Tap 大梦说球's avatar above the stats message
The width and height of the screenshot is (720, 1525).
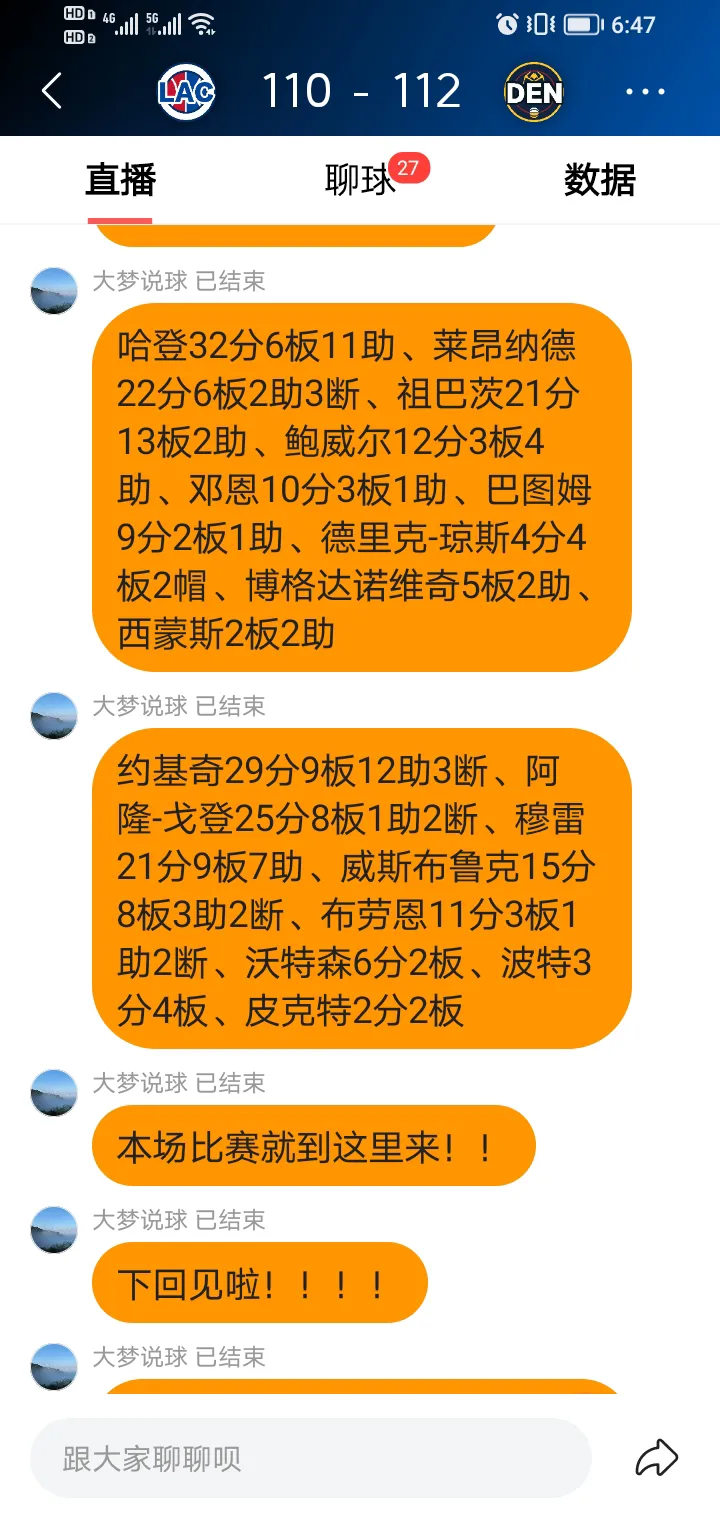coord(55,291)
